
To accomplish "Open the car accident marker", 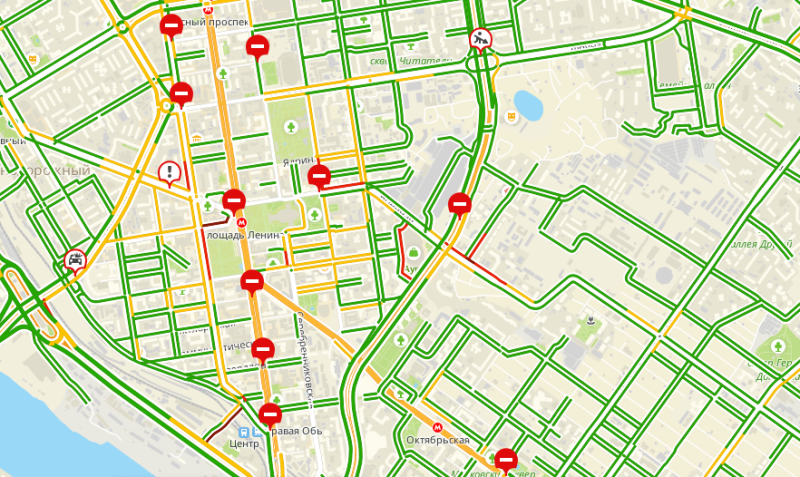I will [75, 261].
